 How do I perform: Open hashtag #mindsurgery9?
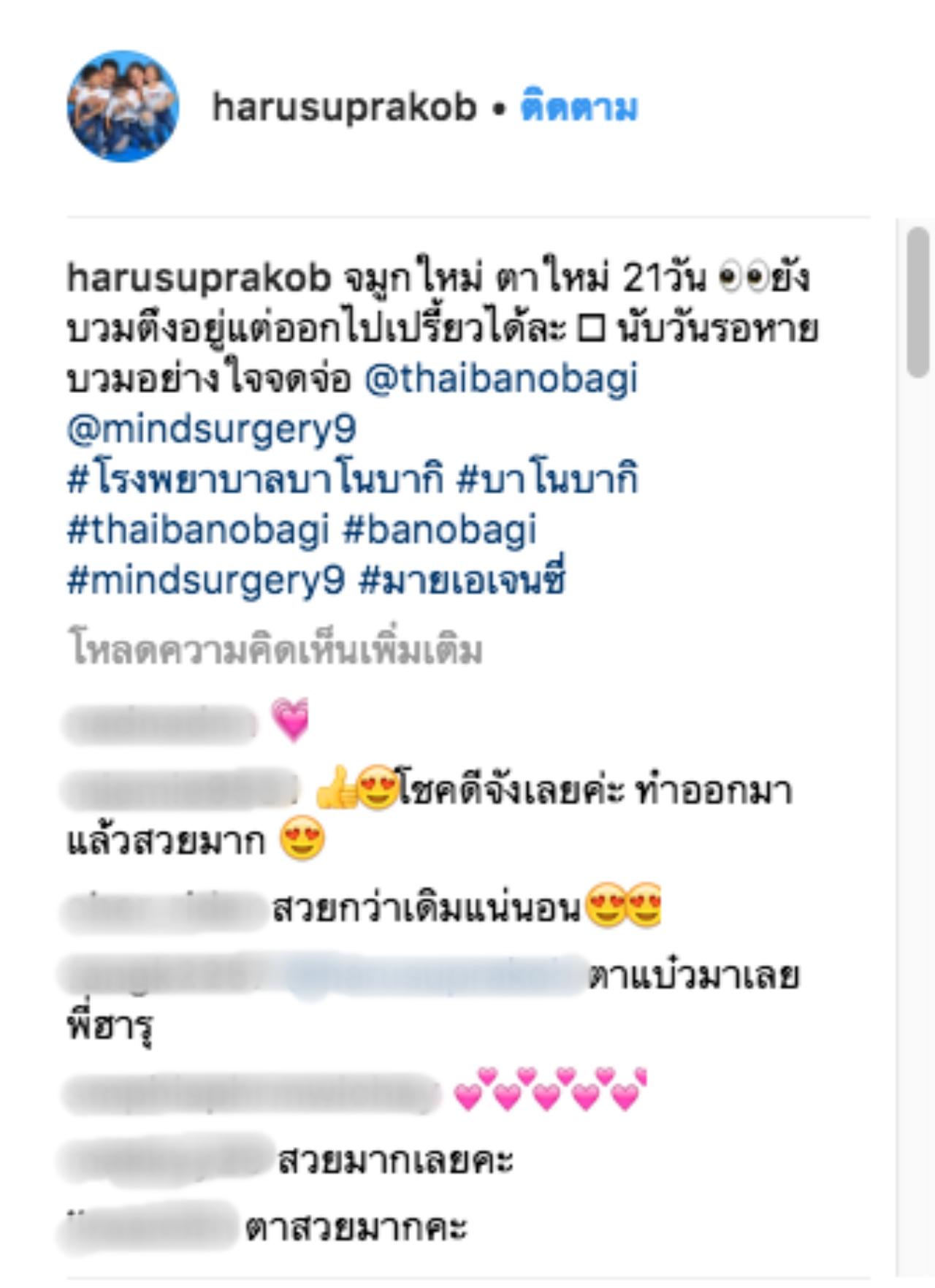click(x=205, y=580)
